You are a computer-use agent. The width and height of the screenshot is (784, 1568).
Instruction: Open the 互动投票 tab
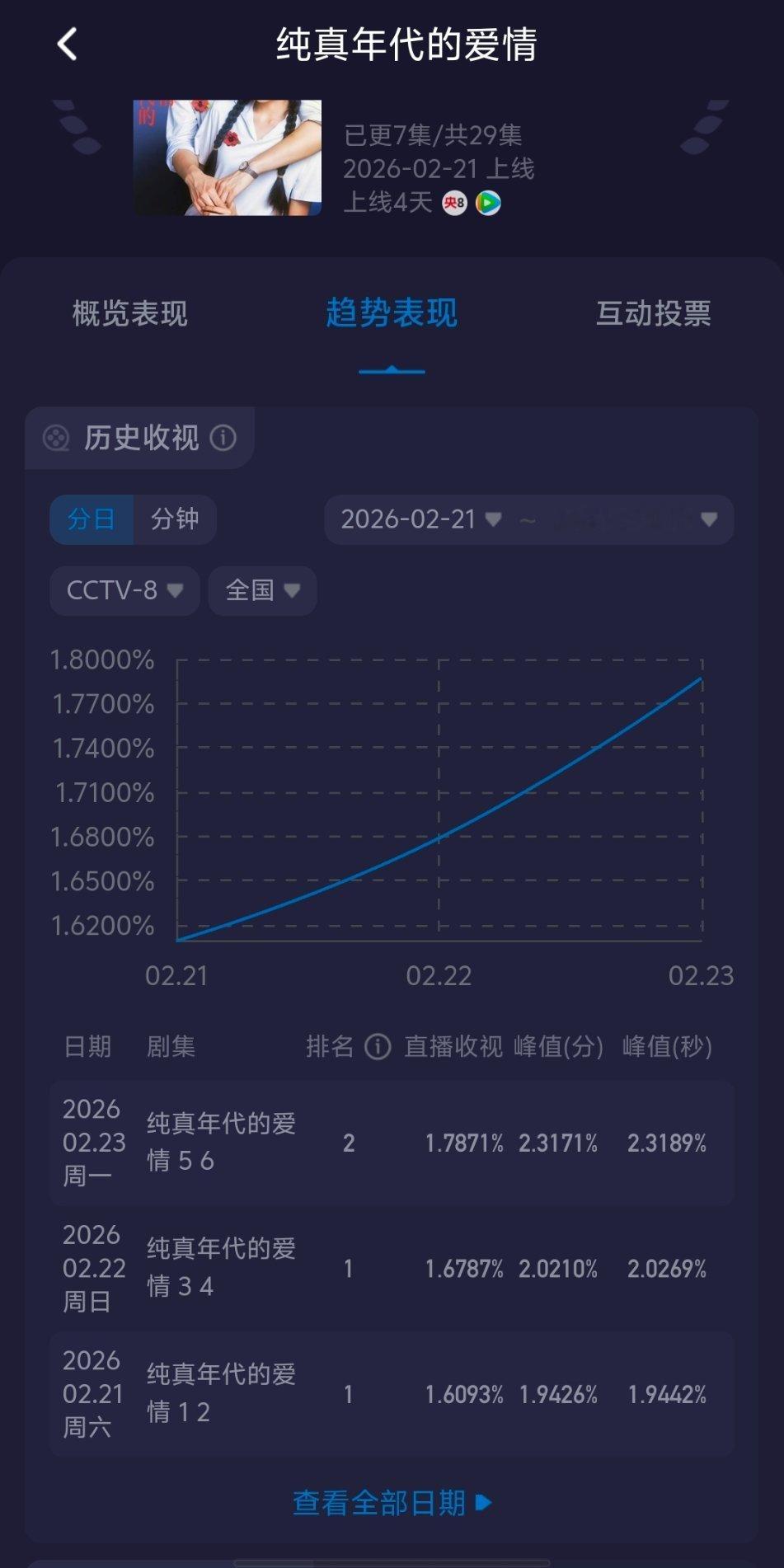(x=655, y=315)
